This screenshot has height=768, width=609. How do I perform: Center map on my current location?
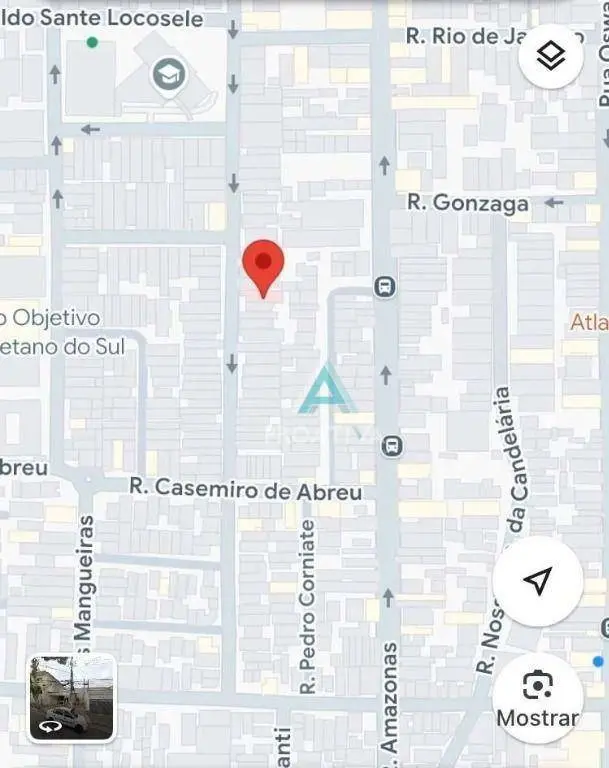[538, 581]
